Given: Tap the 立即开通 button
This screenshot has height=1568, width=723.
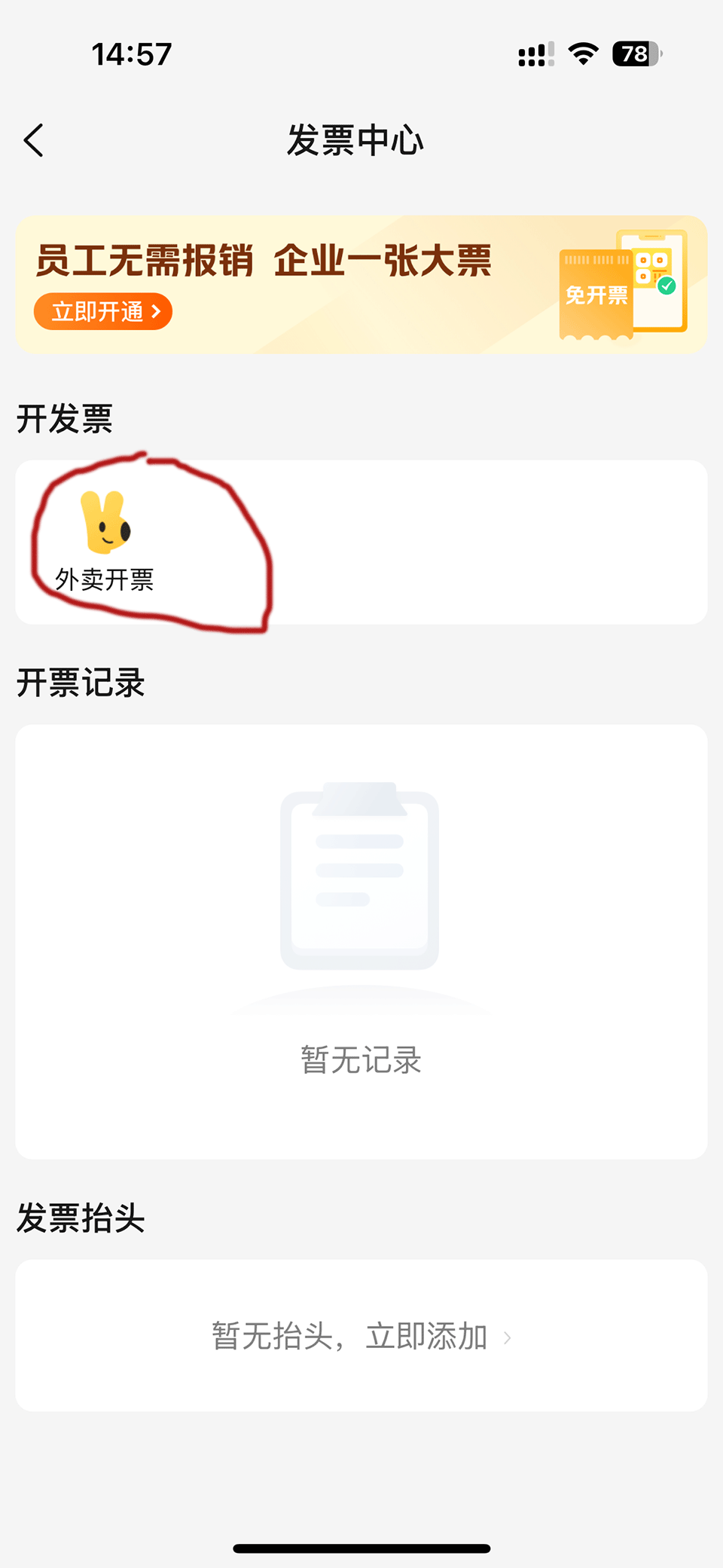Looking at the screenshot, I should click(x=103, y=311).
